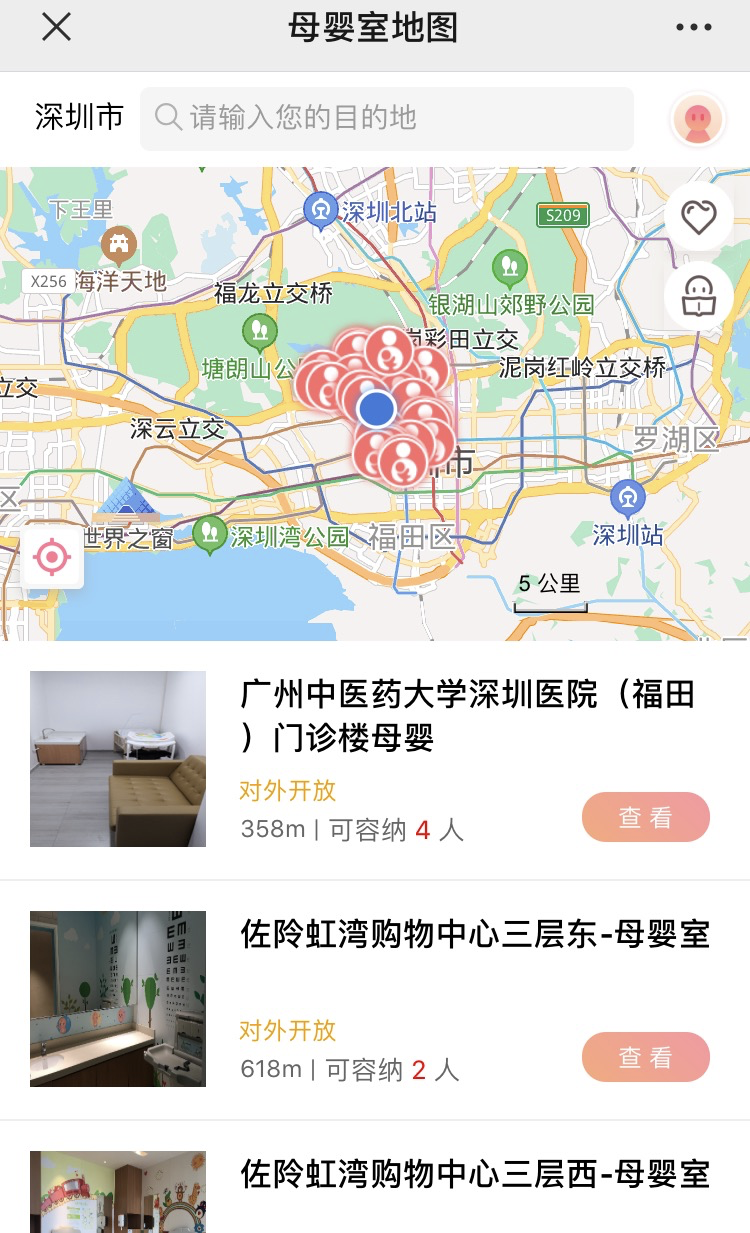Open favorites with the heart icon
The image size is (750, 1233).
tap(698, 216)
